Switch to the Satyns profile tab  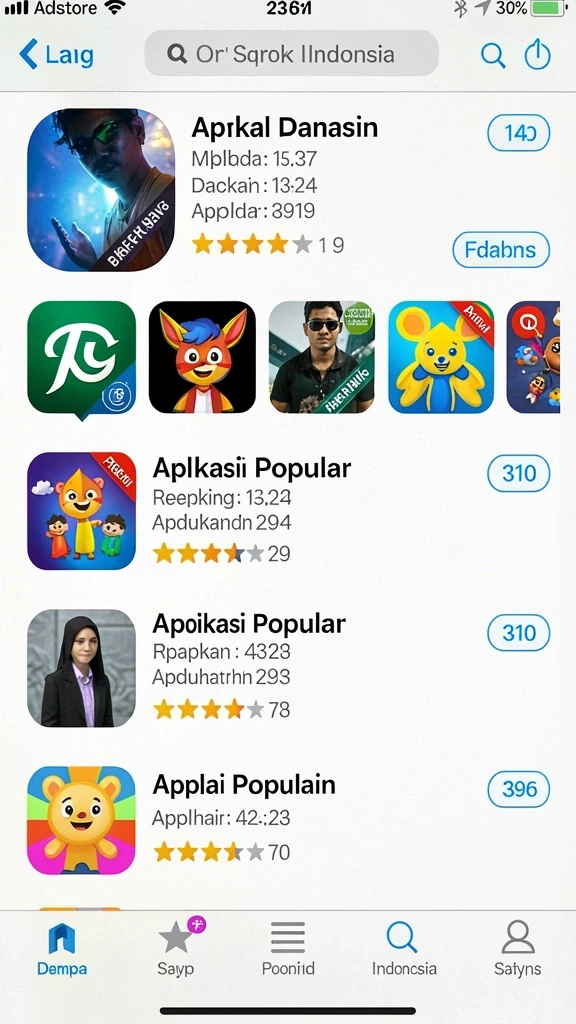pyautogui.click(x=517, y=948)
